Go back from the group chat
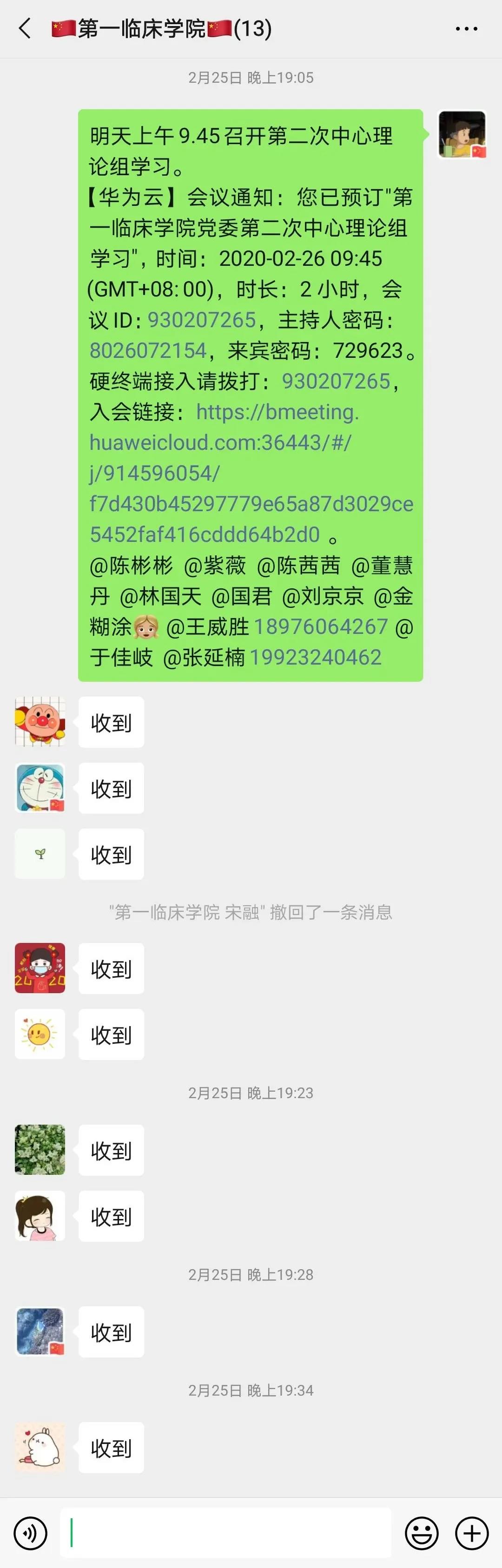 pos(25,29)
